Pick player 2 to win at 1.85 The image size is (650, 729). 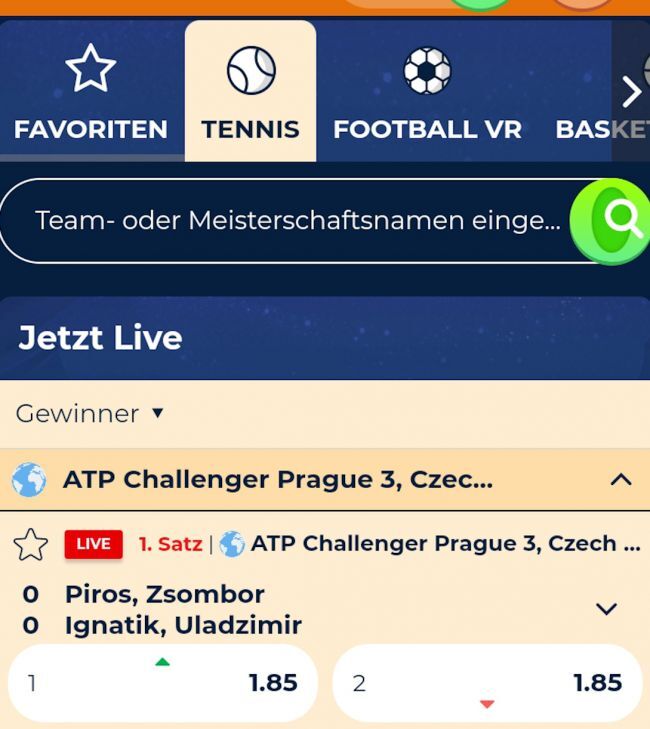[487, 683]
